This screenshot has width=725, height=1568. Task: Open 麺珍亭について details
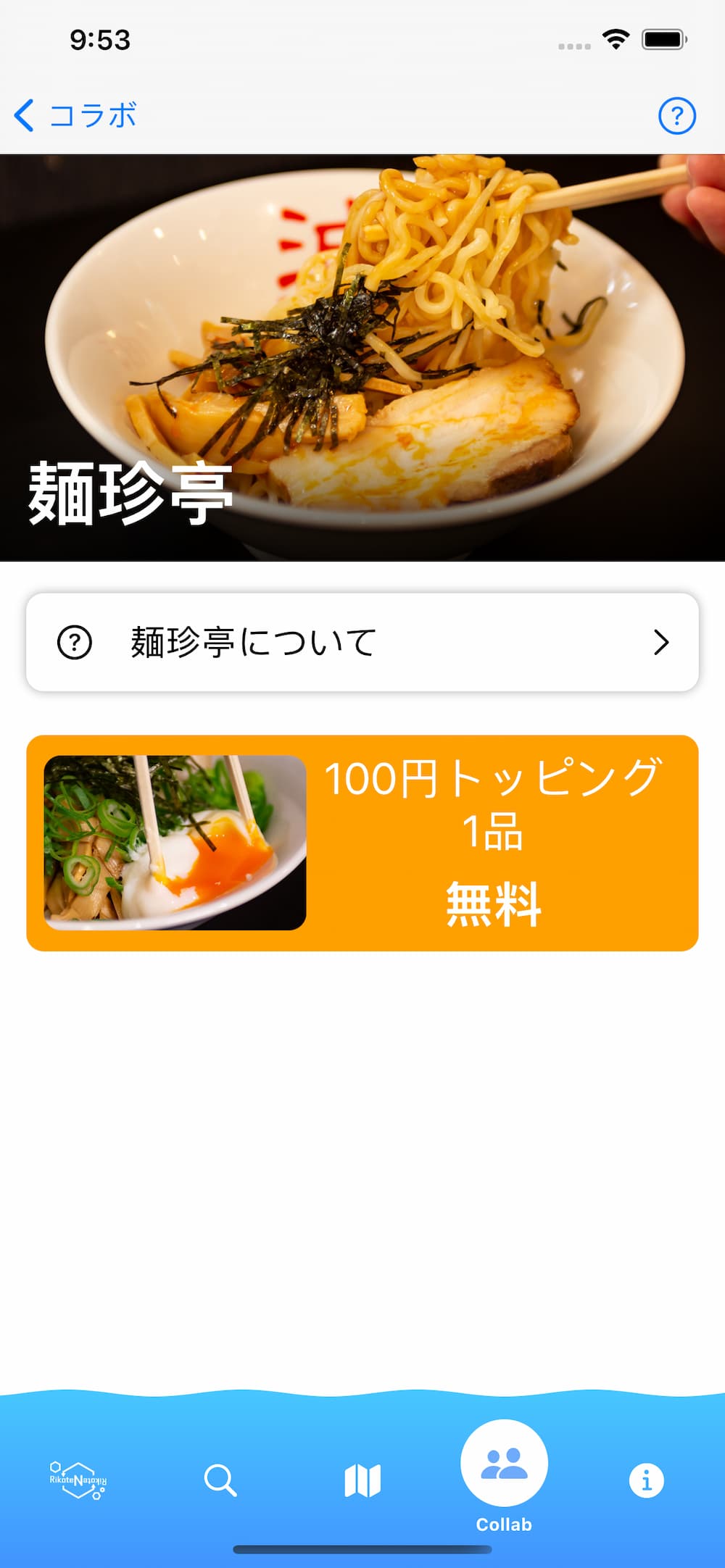pyautogui.click(x=362, y=642)
